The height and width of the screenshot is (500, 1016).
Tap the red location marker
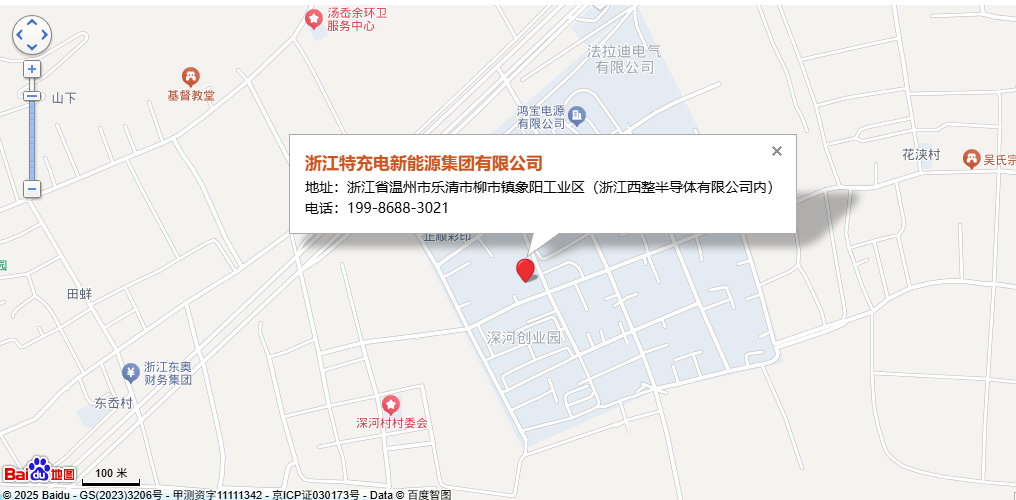pyautogui.click(x=525, y=269)
